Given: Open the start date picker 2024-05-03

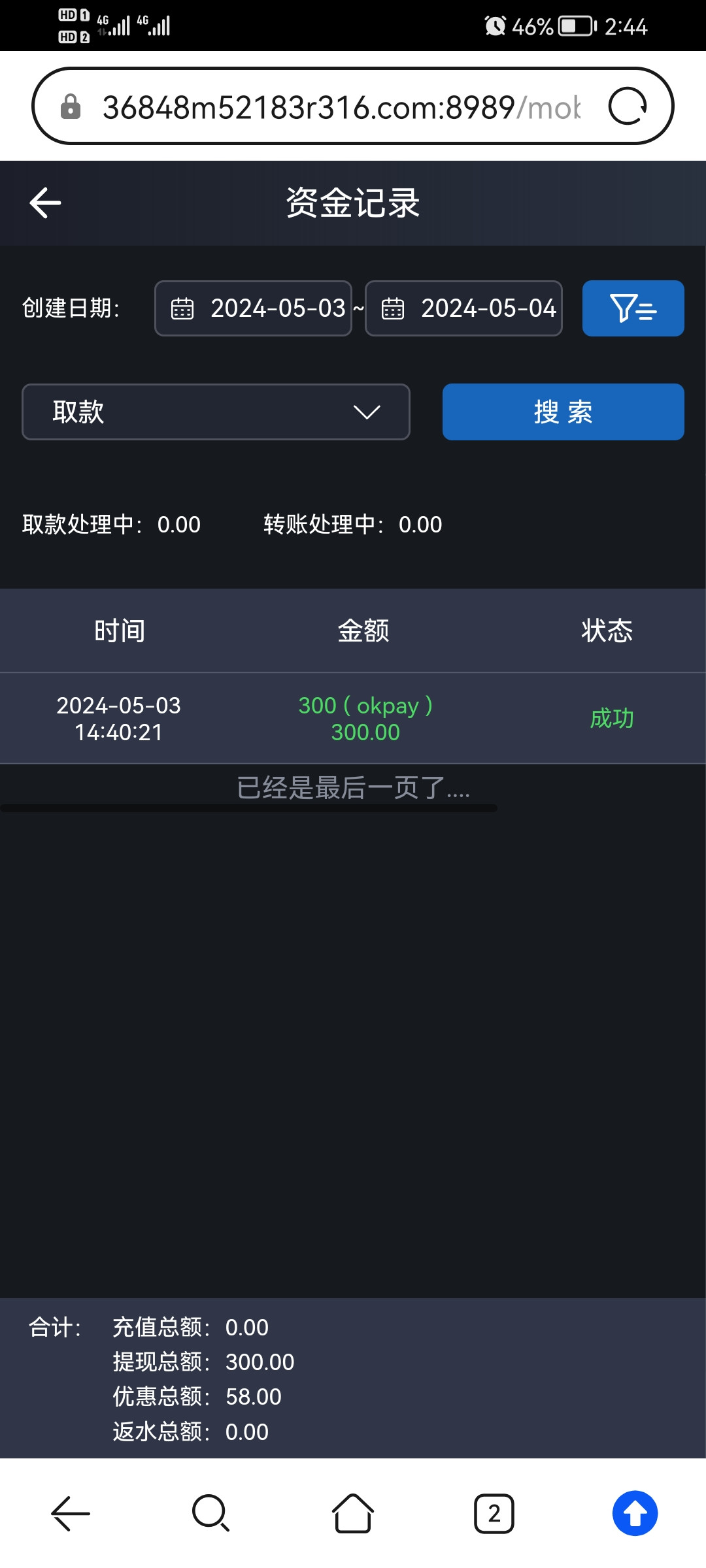Looking at the screenshot, I should click(x=254, y=308).
